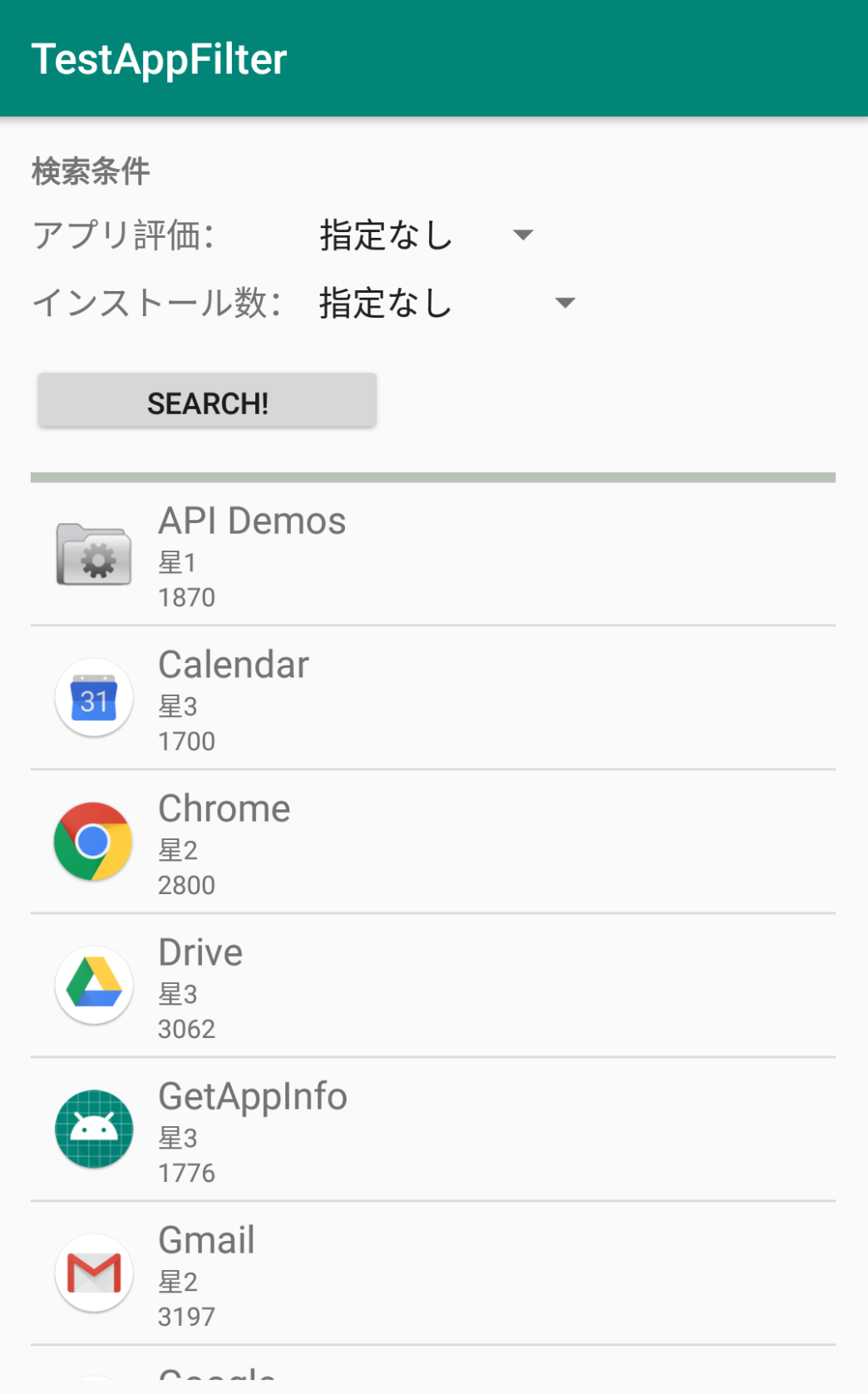This screenshot has width=868, height=1394.
Task: Select the GetAppInfo row rated 星3
Action: click(x=432, y=1129)
